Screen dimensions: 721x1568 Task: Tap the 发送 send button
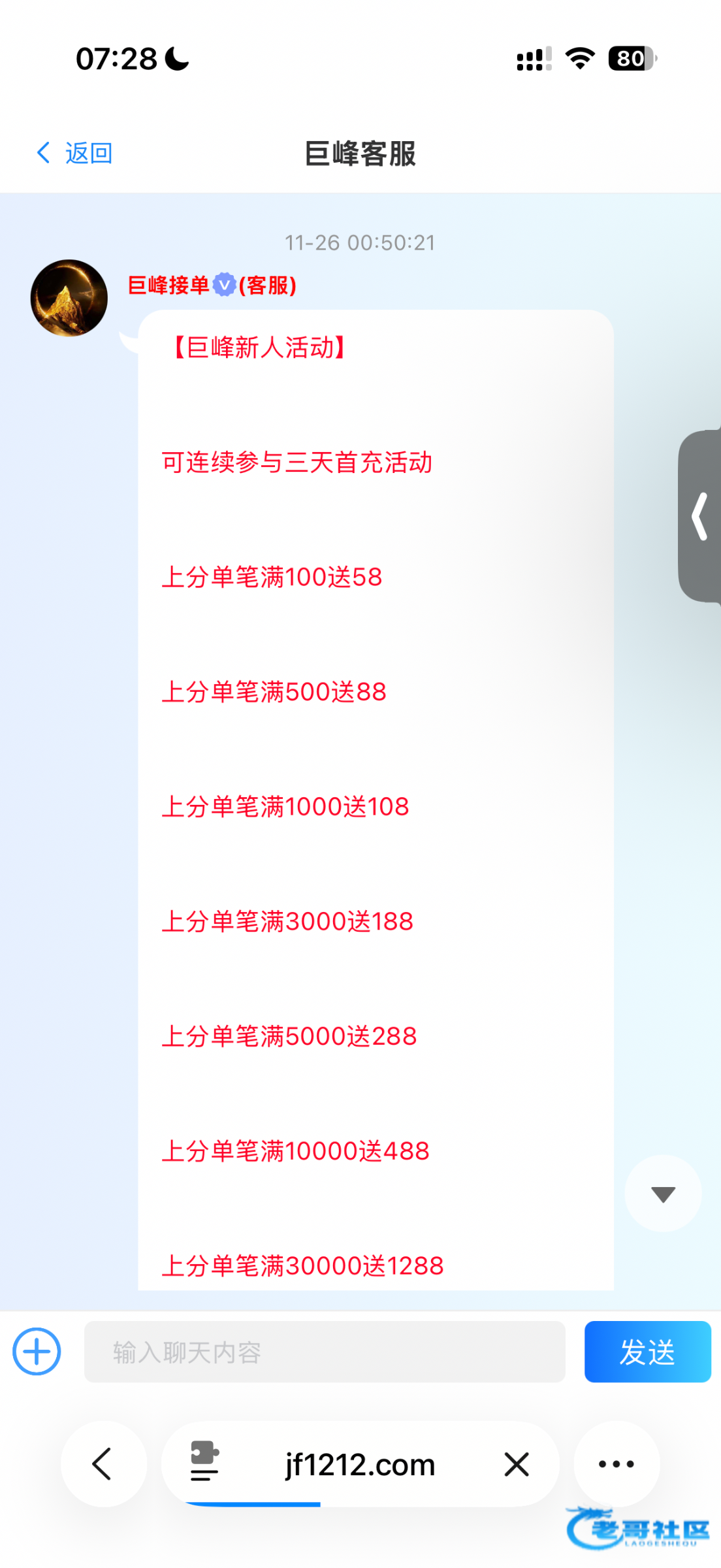647,1352
